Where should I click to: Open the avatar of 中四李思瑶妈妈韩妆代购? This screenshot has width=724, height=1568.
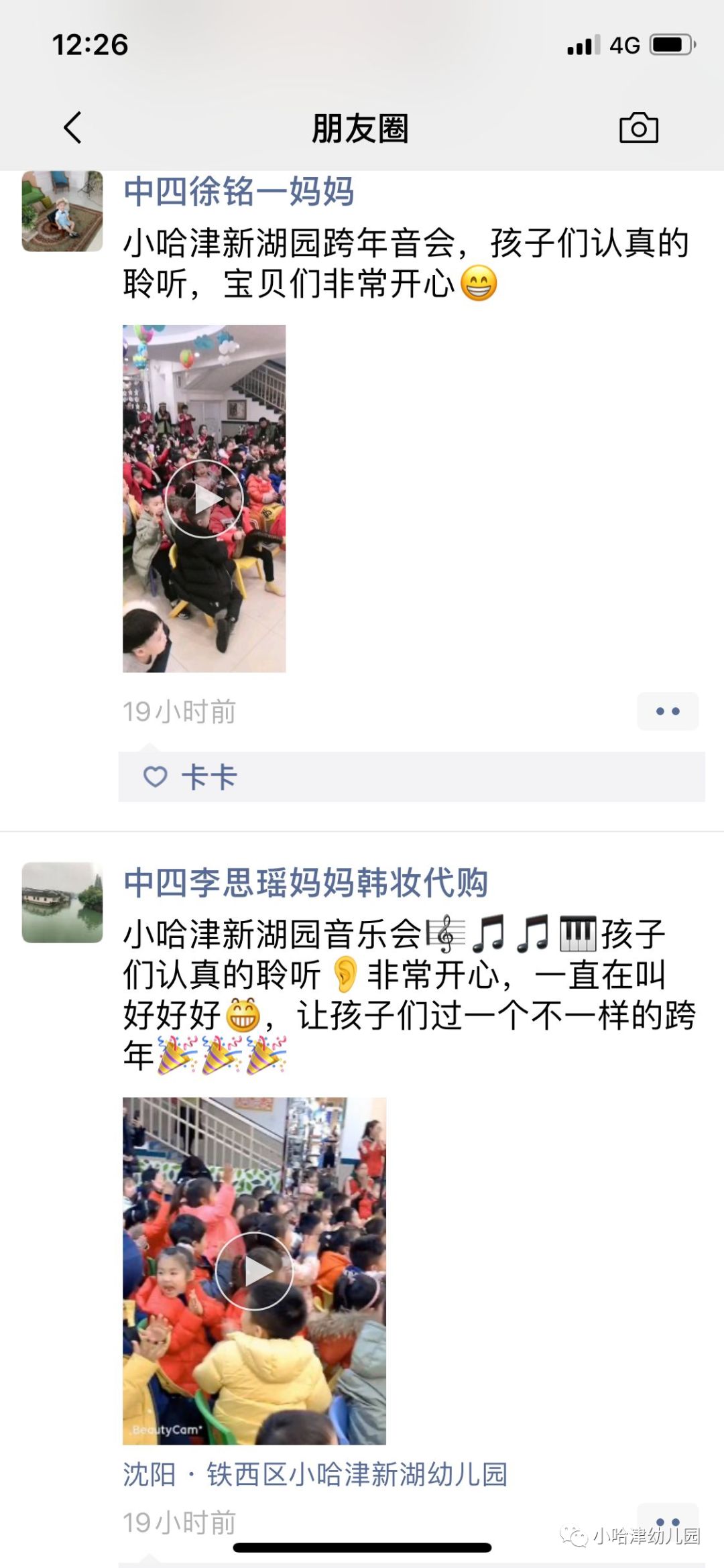pyautogui.click(x=62, y=902)
